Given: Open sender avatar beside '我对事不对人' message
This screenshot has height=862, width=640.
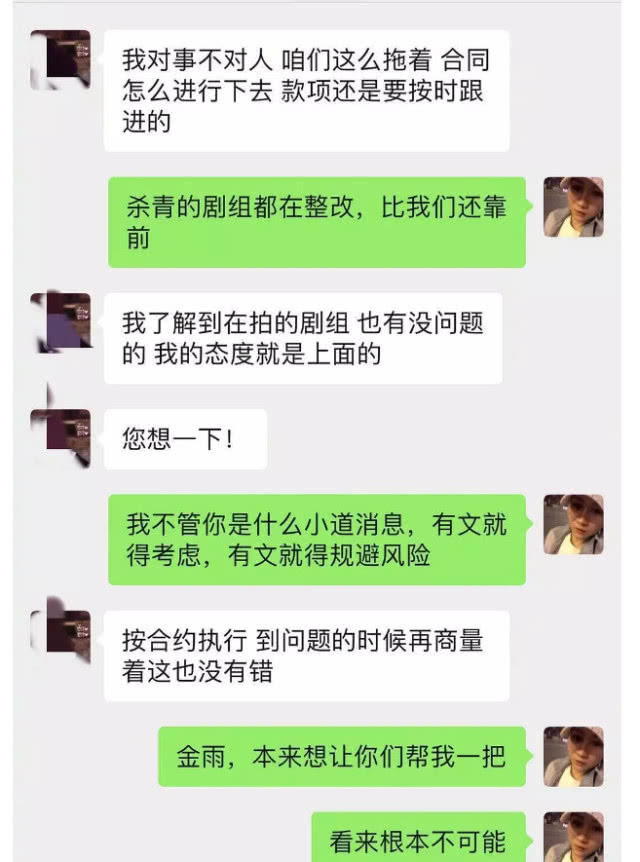Looking at the screenshot, I should [x=61, y=58].
